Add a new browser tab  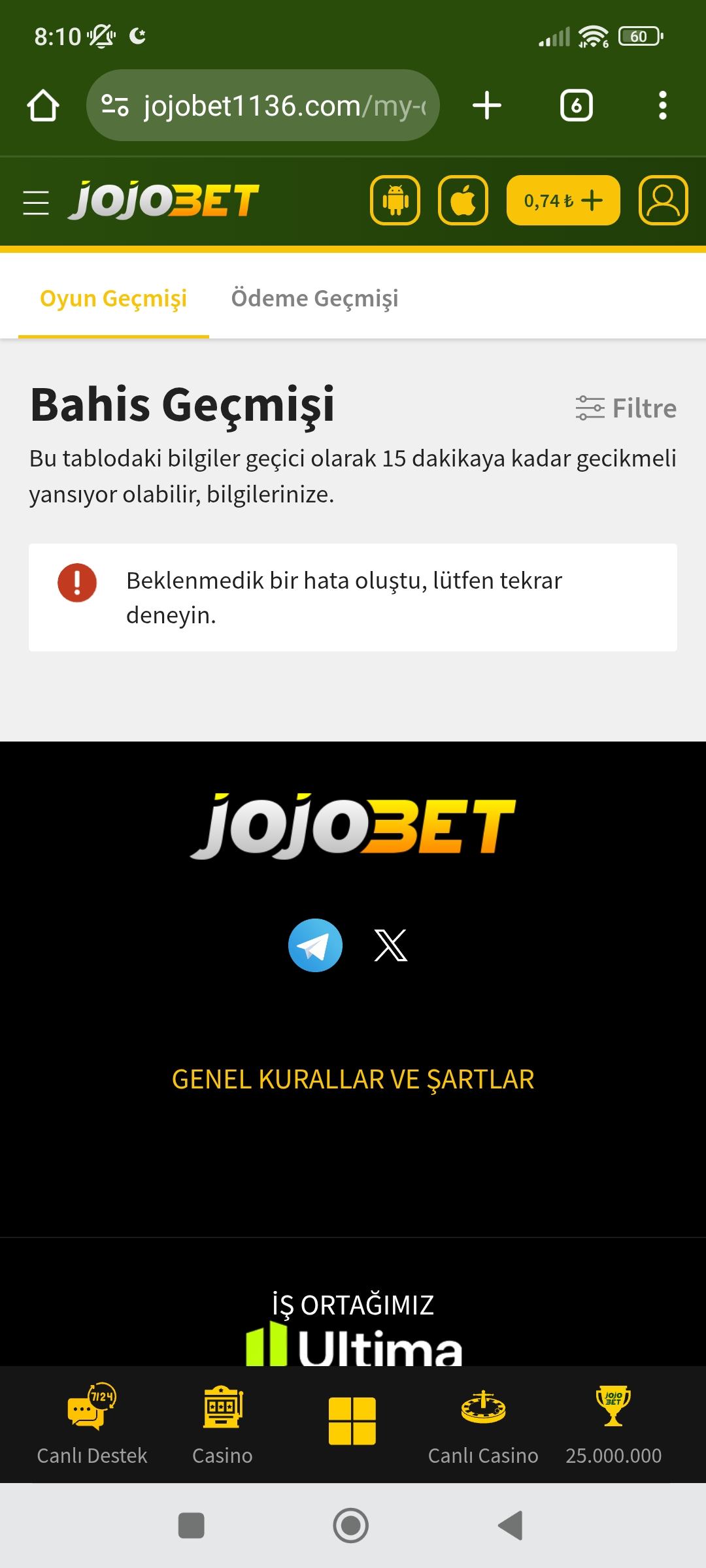[487, 105]
